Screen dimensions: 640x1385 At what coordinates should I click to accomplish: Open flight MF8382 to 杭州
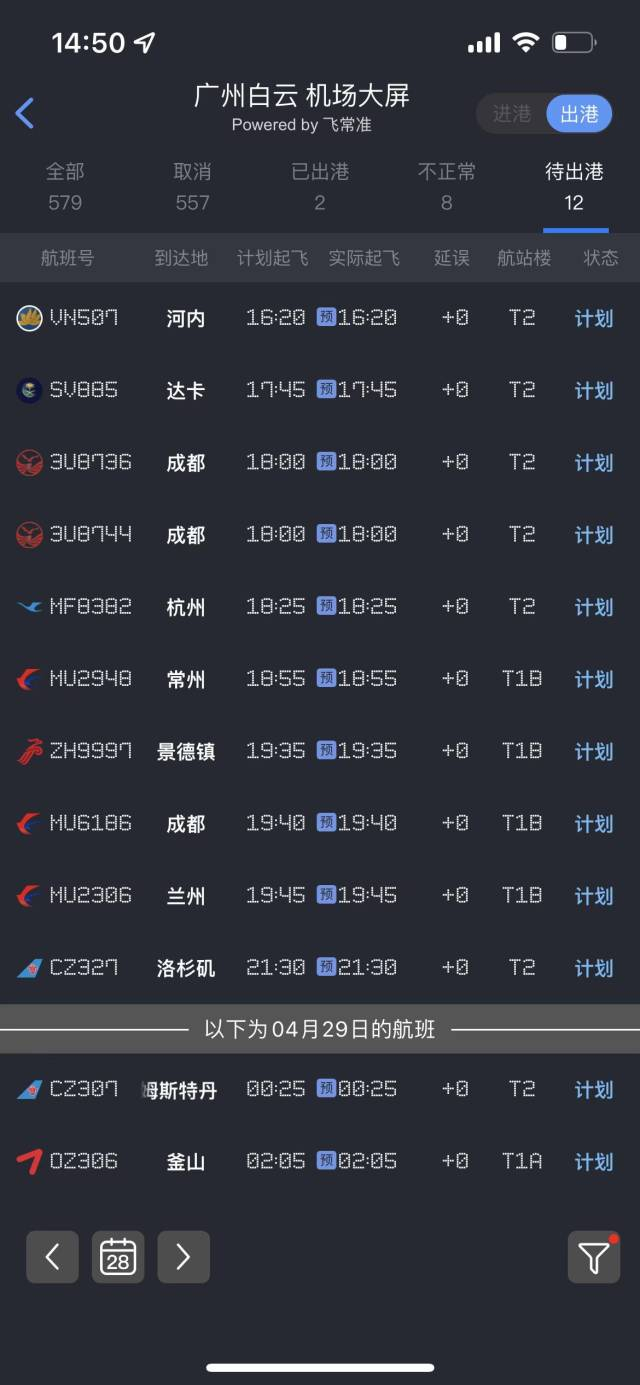(x=320, y=606)
